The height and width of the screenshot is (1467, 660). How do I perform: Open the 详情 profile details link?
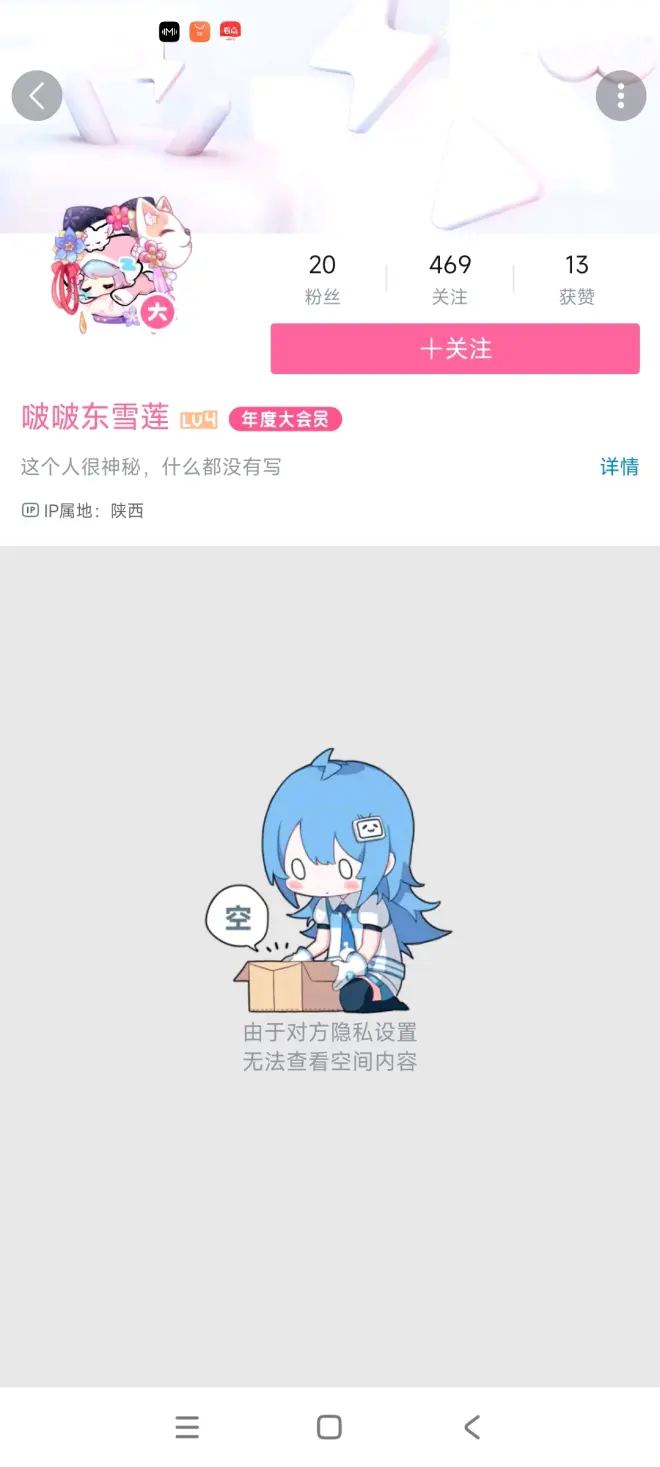[619, 467]
